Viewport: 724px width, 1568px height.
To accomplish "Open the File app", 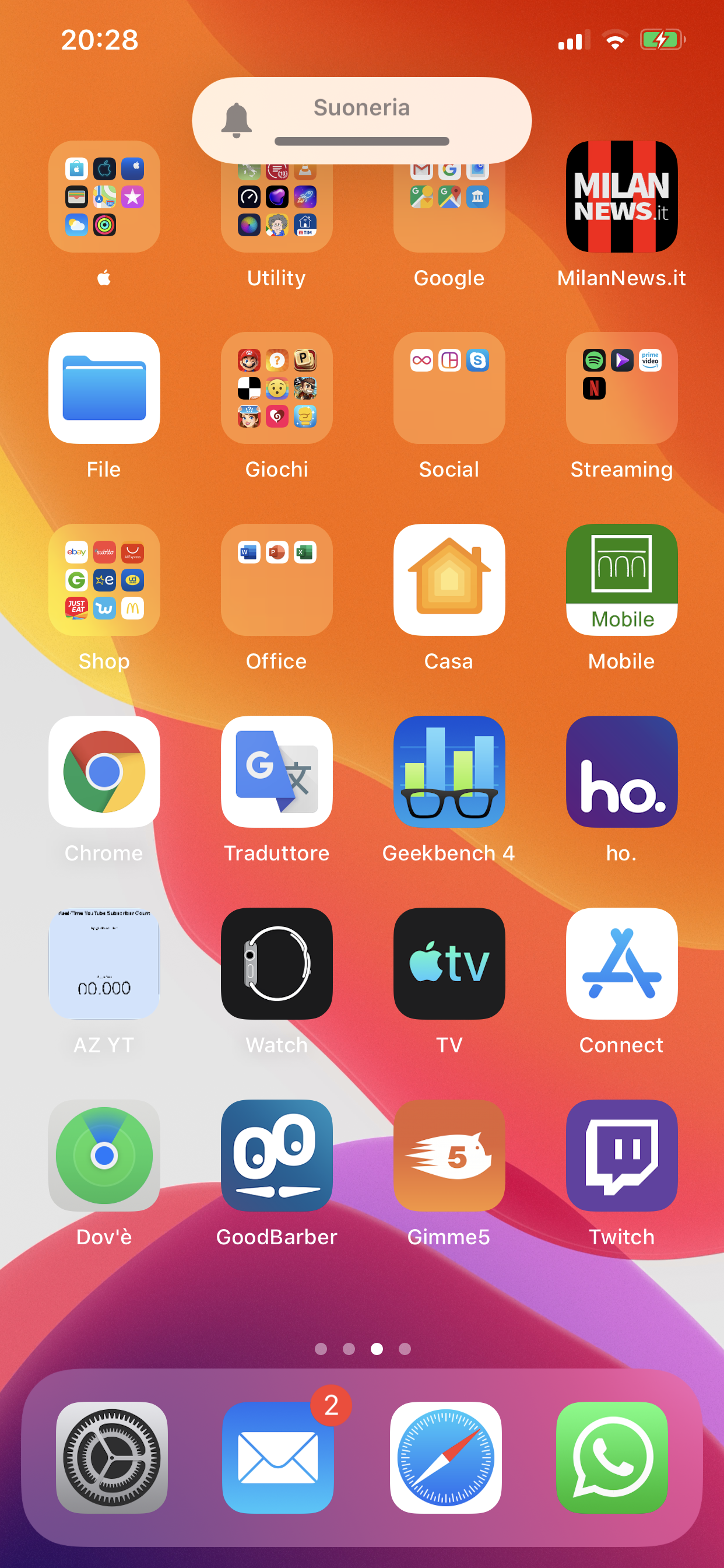I will click(x=104, y=388).
